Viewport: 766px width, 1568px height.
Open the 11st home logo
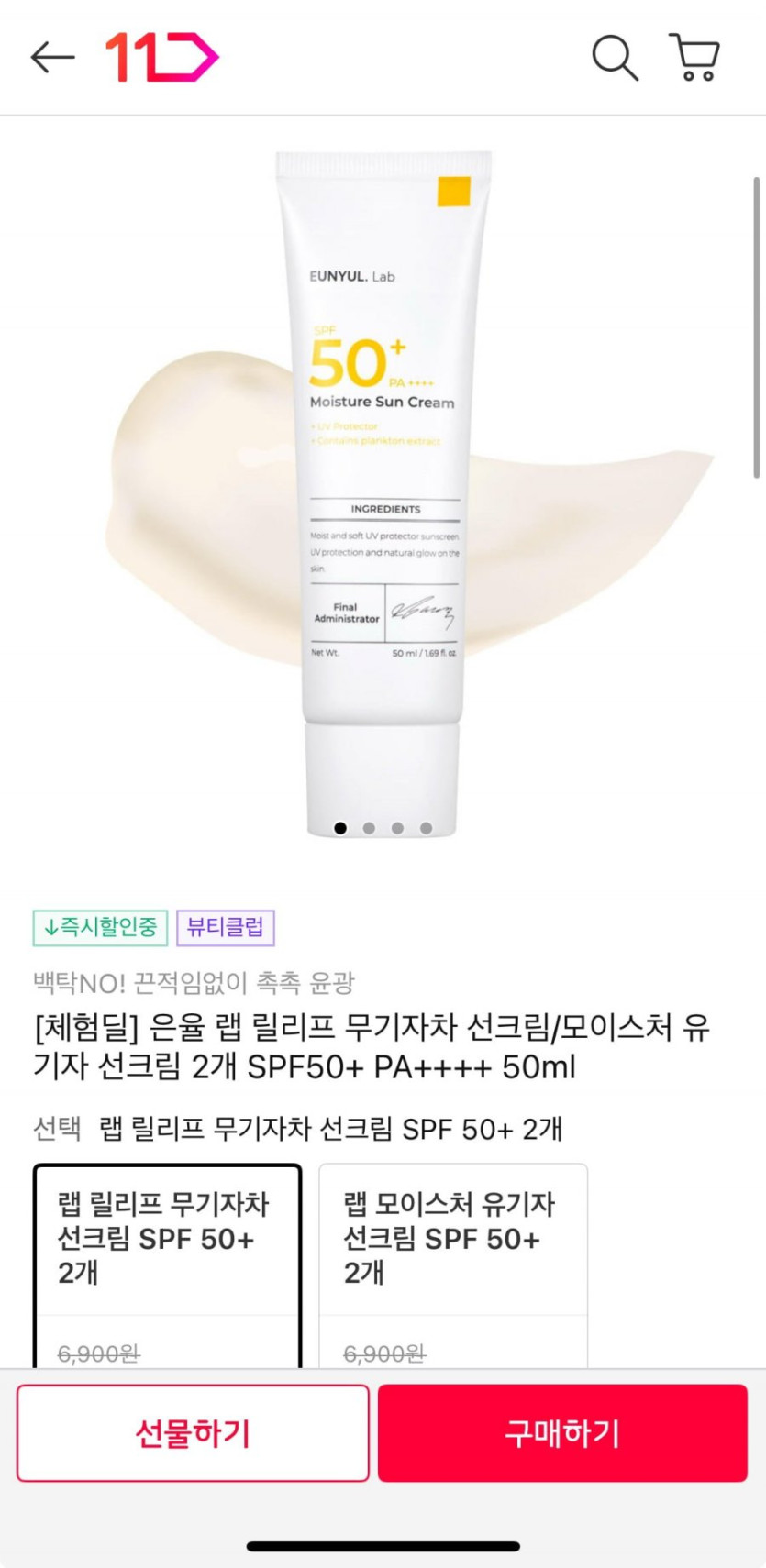point(162,57)
